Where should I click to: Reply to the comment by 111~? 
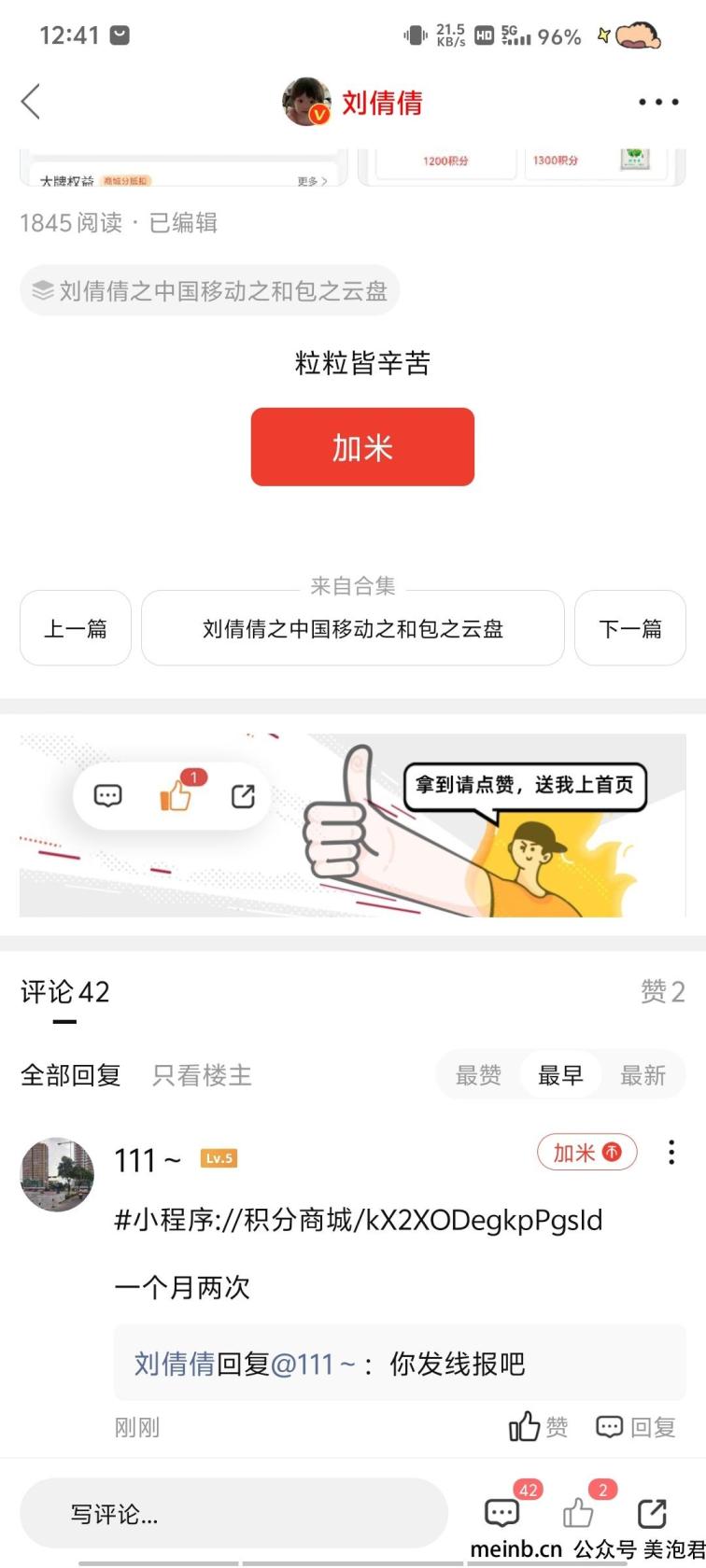[636, 1426]
